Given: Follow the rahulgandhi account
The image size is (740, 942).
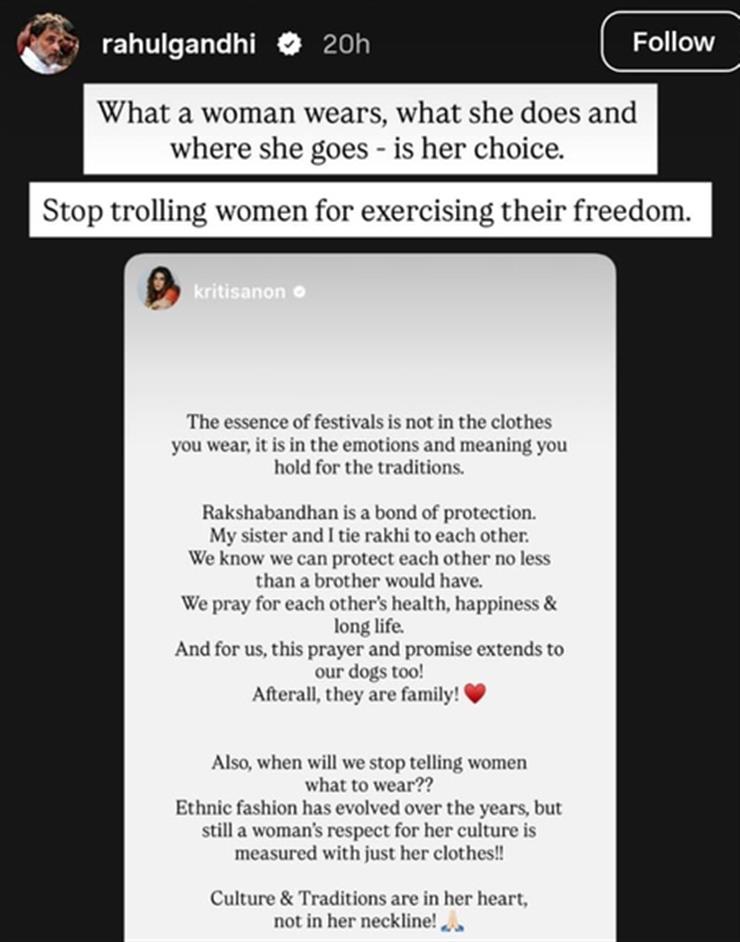Looking at the screenshot, I should coord(670,42).
